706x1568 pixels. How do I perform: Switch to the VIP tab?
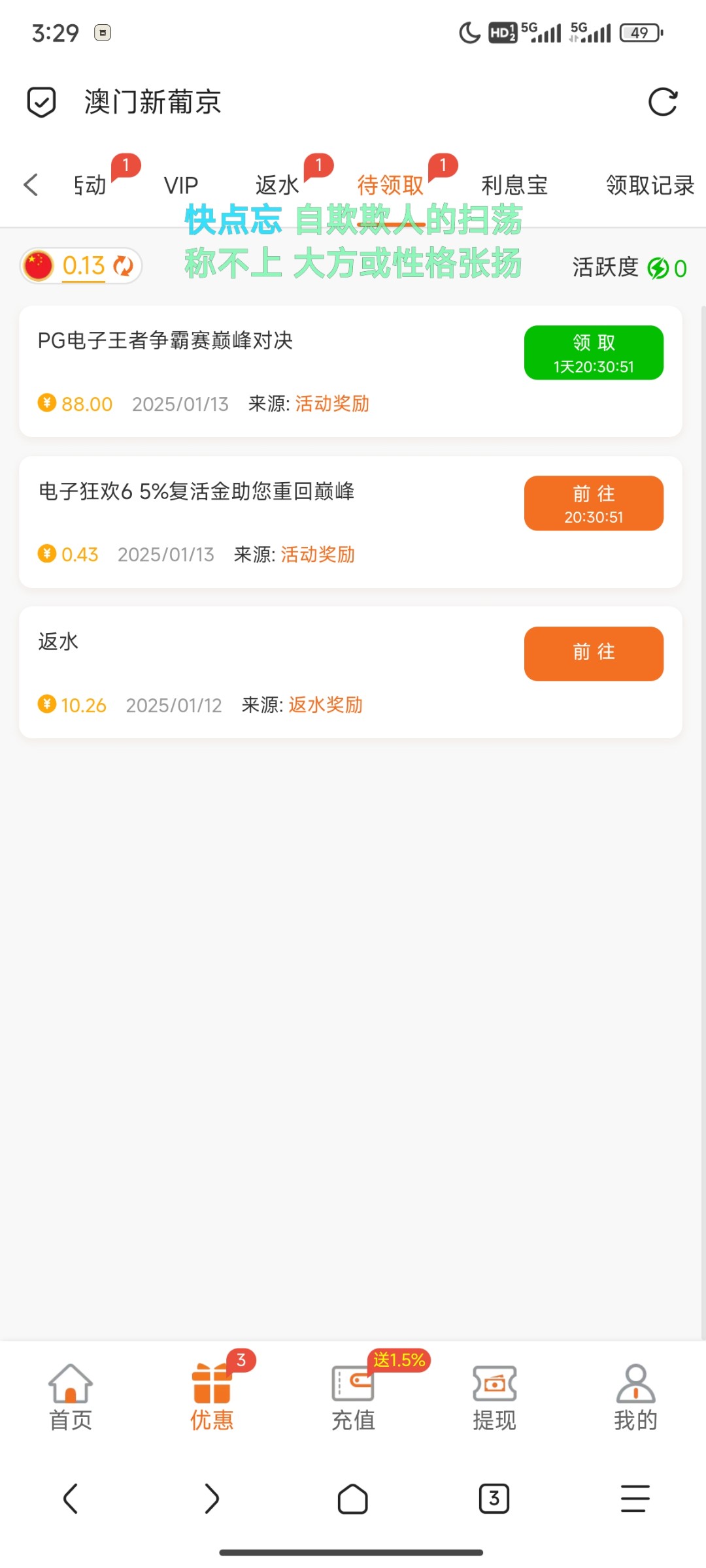click(x=181, y=186)
